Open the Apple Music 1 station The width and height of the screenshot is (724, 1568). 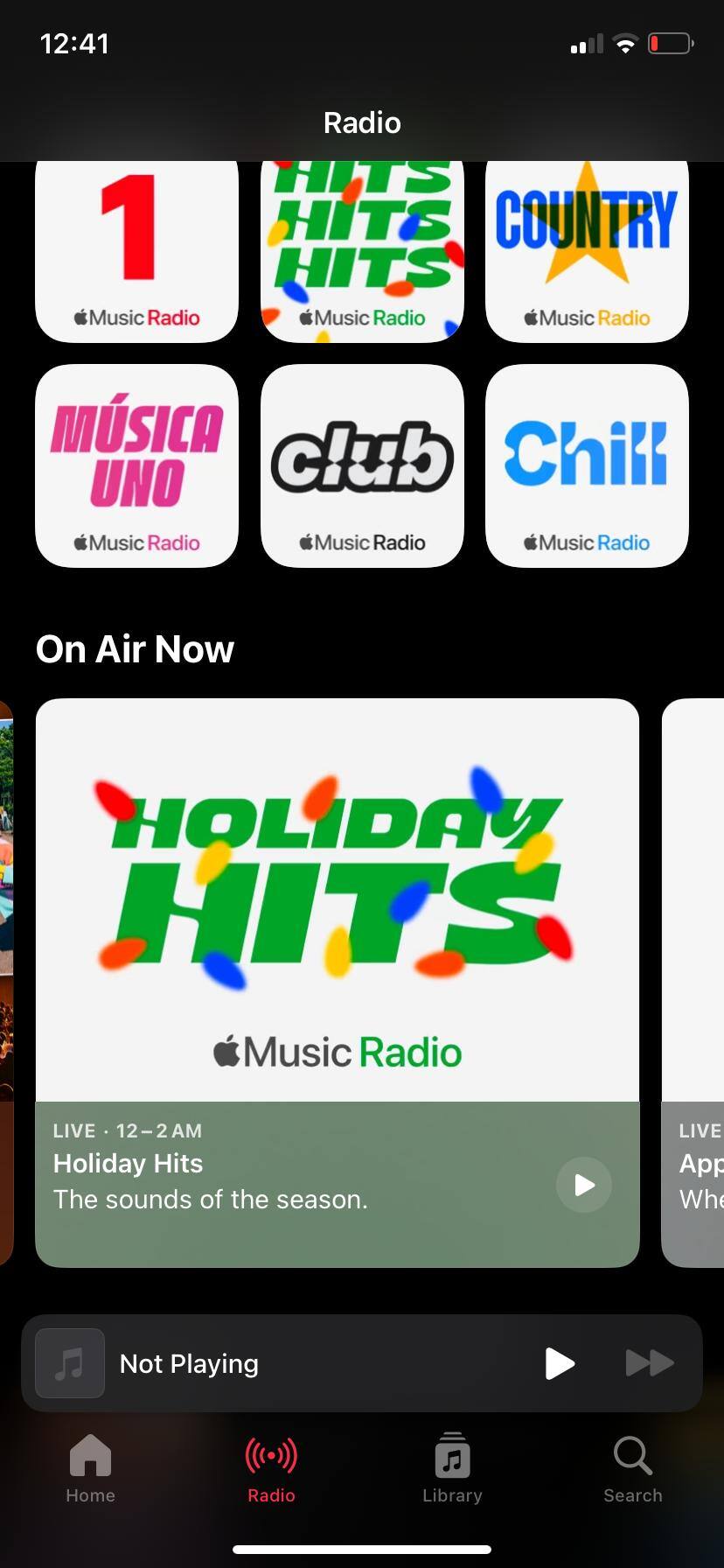tap(136, 252)
